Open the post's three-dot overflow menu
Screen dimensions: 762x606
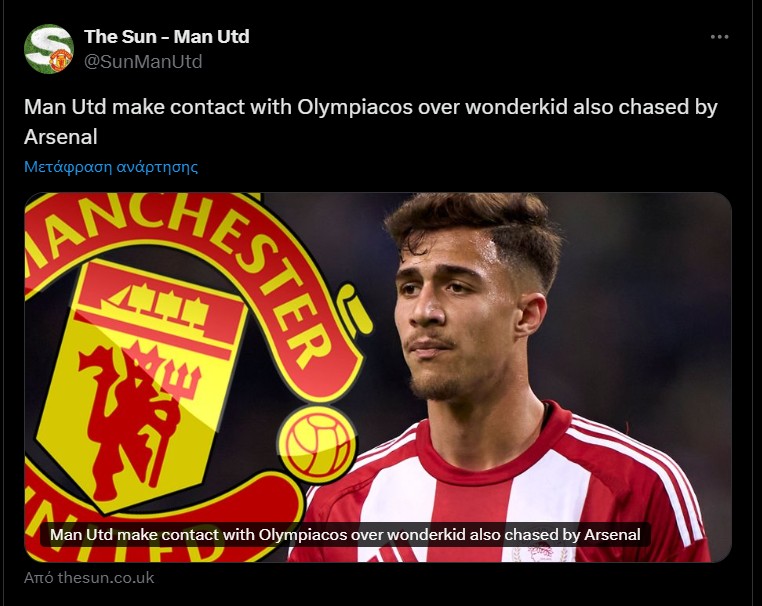[719, 37]
